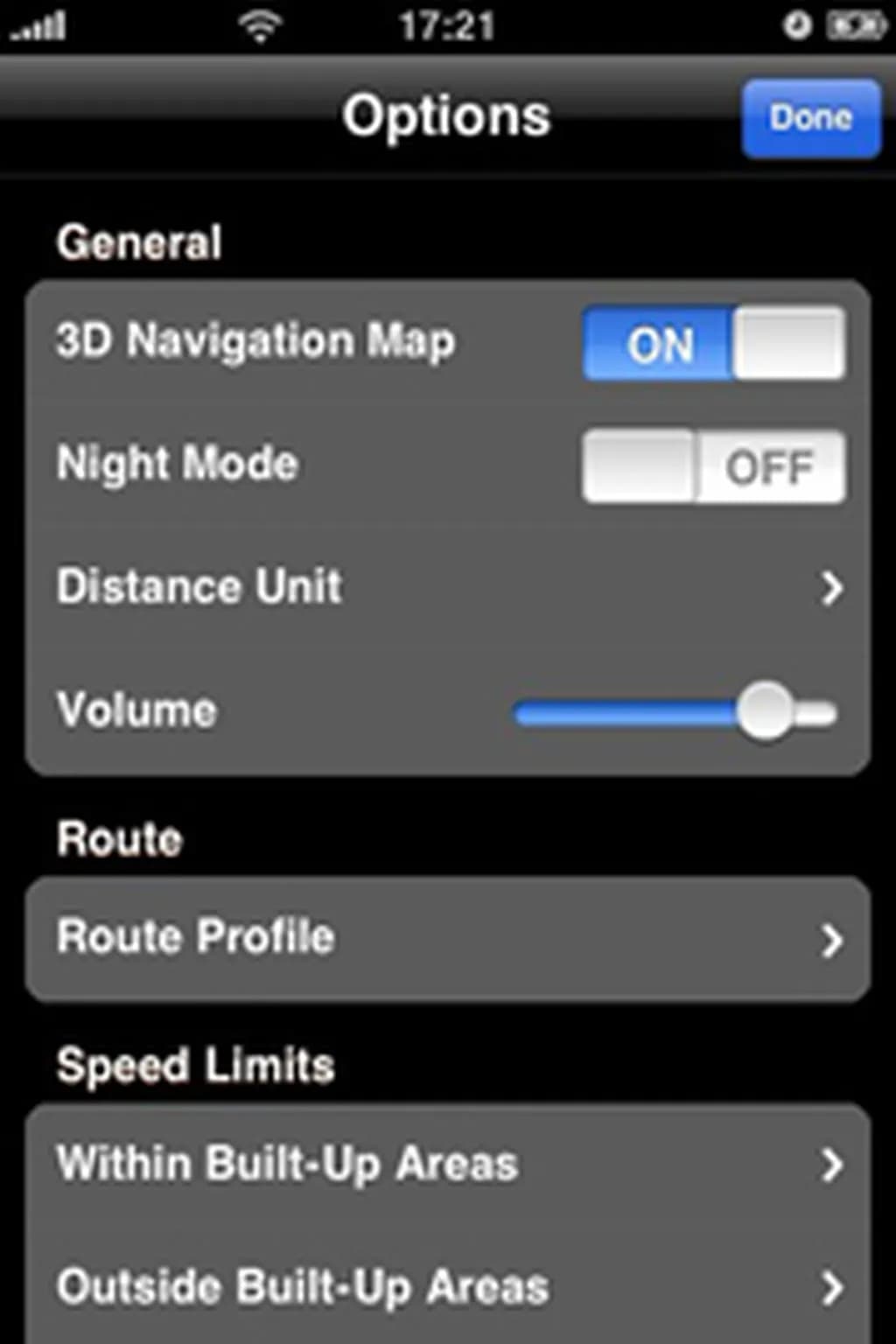Image resolution: width=896 pixels, height=1344 pixels.
Task: Turn off 3D Navigation Map
Action: [714, 343]
